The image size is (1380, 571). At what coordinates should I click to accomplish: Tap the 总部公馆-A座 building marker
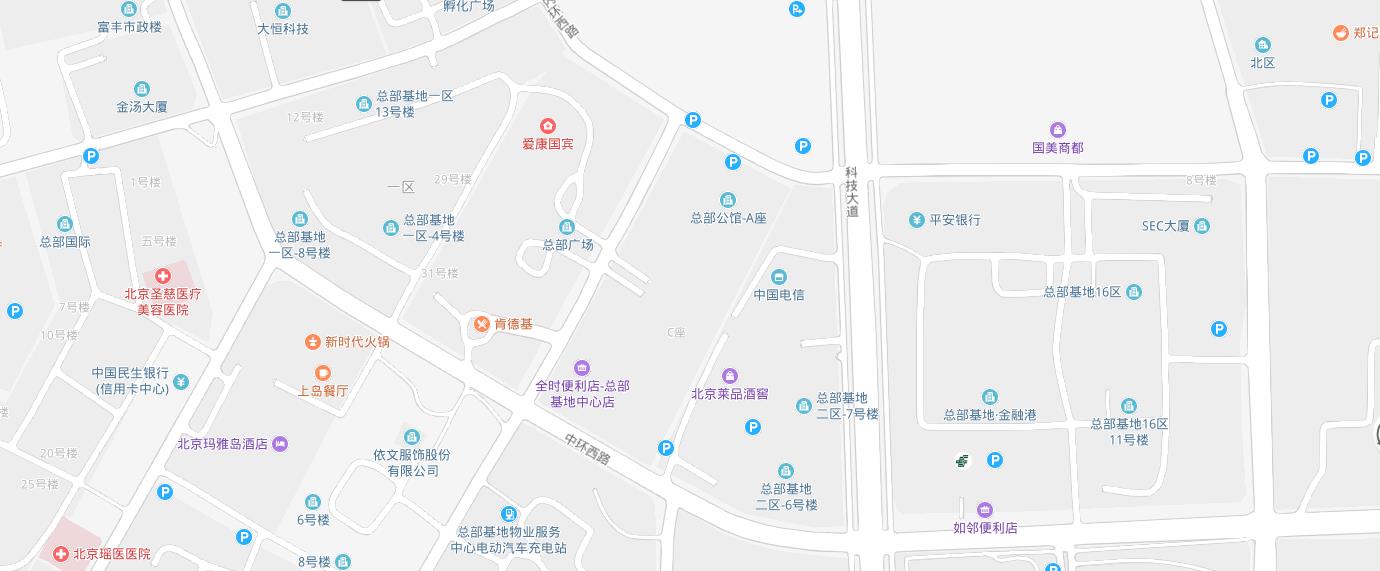pos(728,200)
